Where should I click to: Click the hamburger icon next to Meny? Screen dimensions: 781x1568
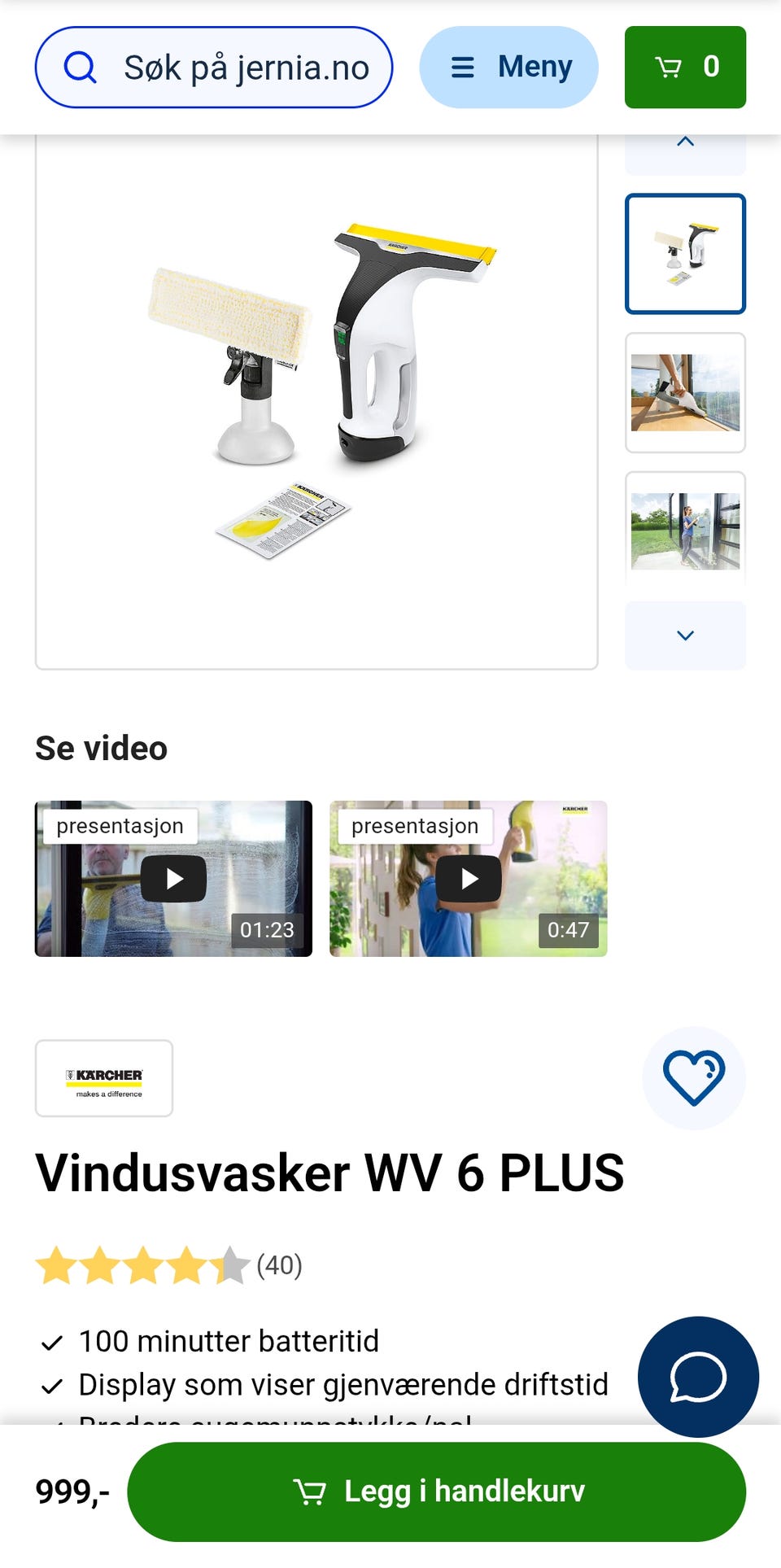point(462,67)
